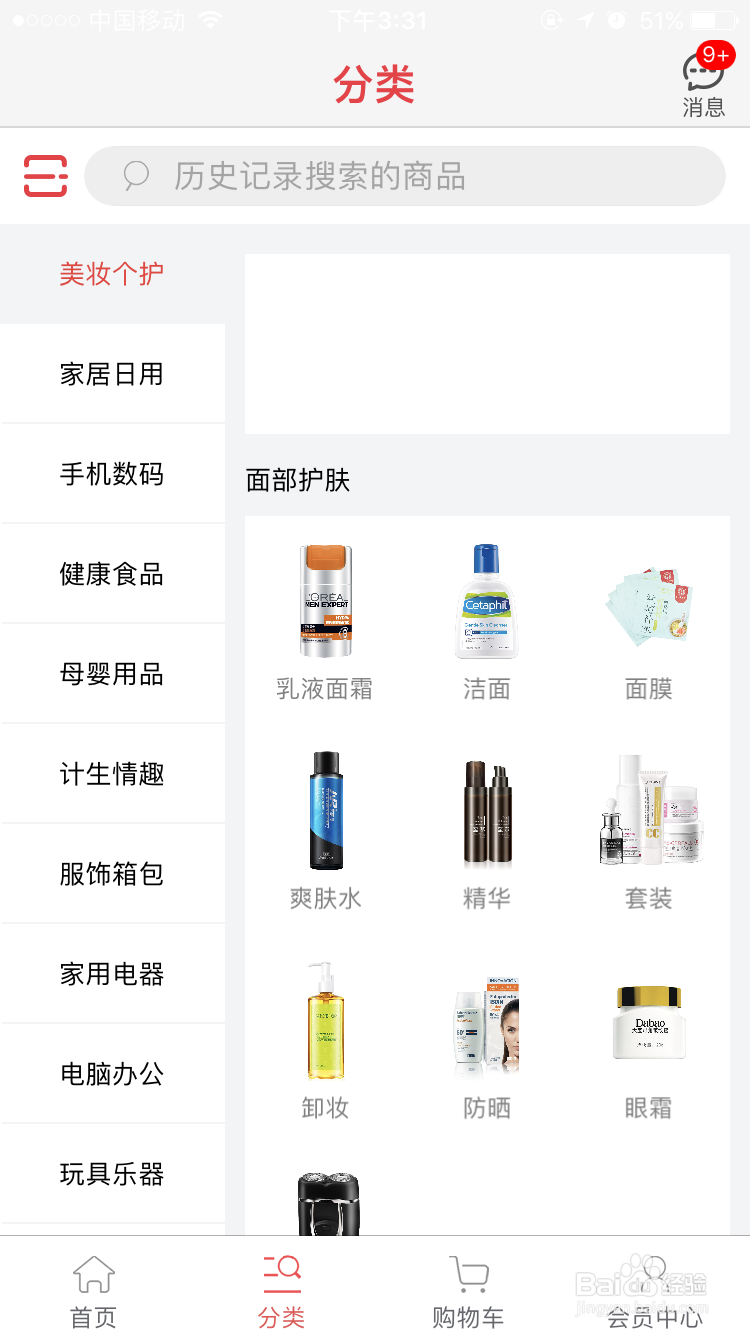Select the 家居日用 category
750x1334 pixels.
[112, 374]
